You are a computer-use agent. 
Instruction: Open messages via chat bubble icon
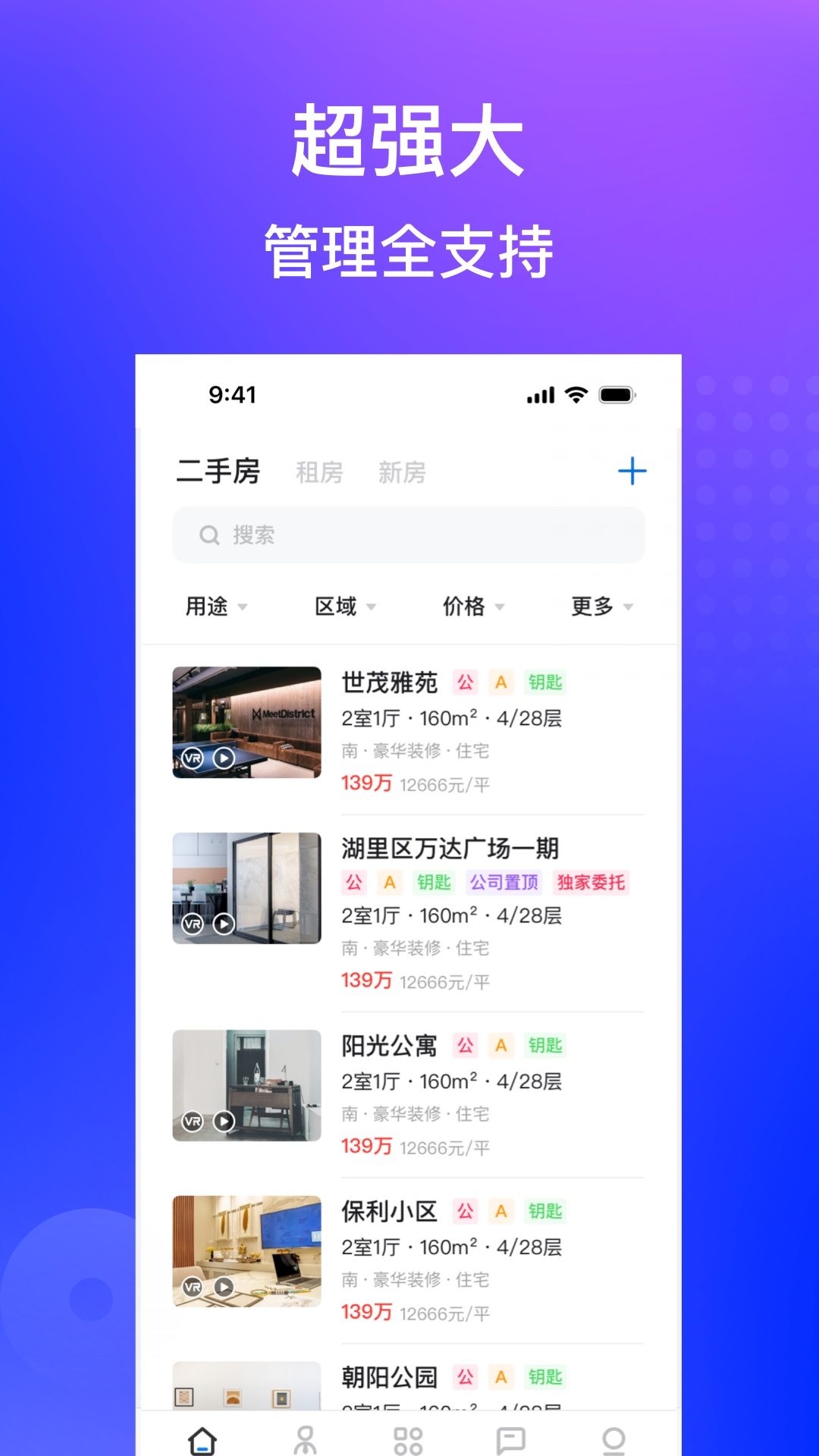pyautogui.click(x=512, y=1439)
